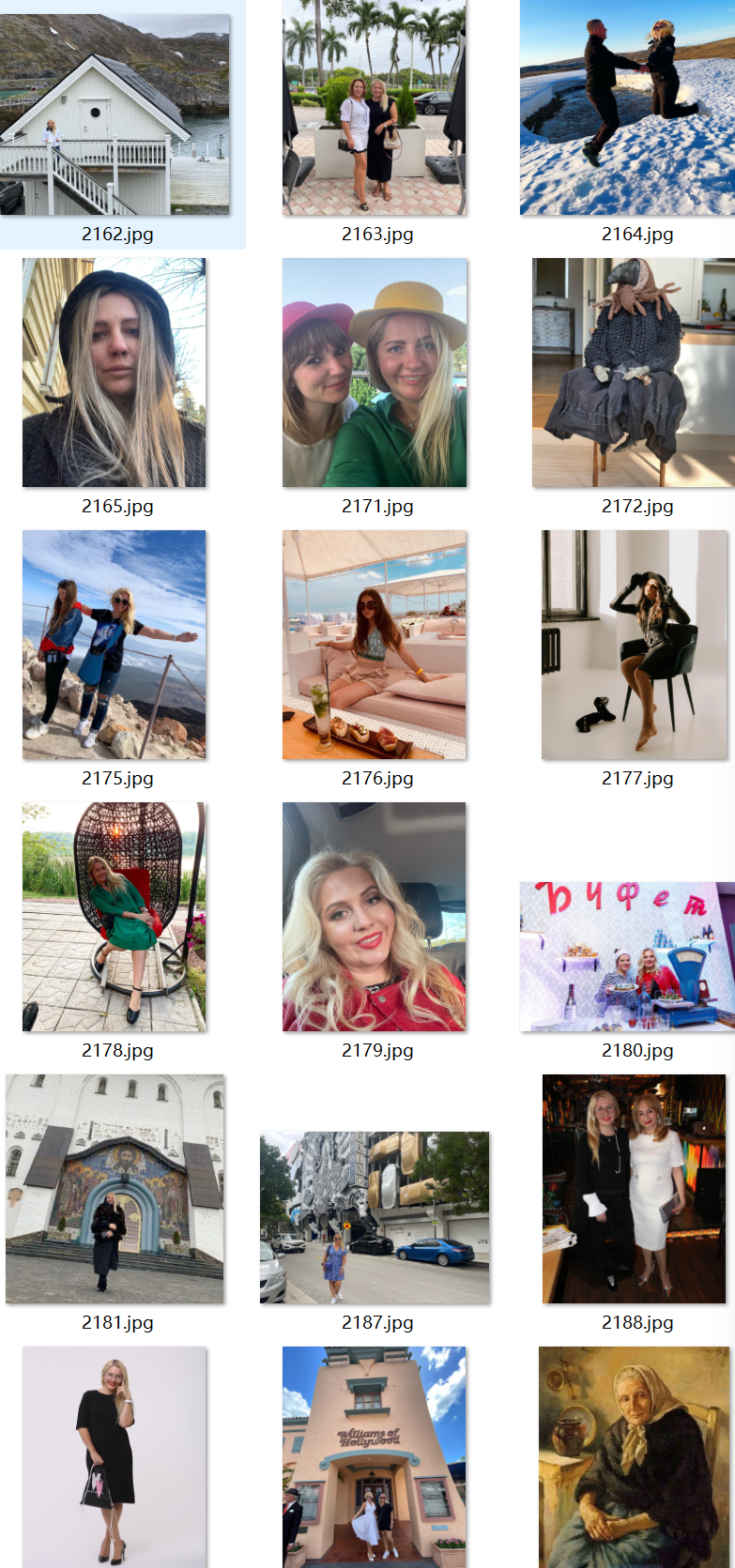The image size is (735, 1568).
Task: Open the 2172.jpg thumbnail
Action: click(634, 373)
